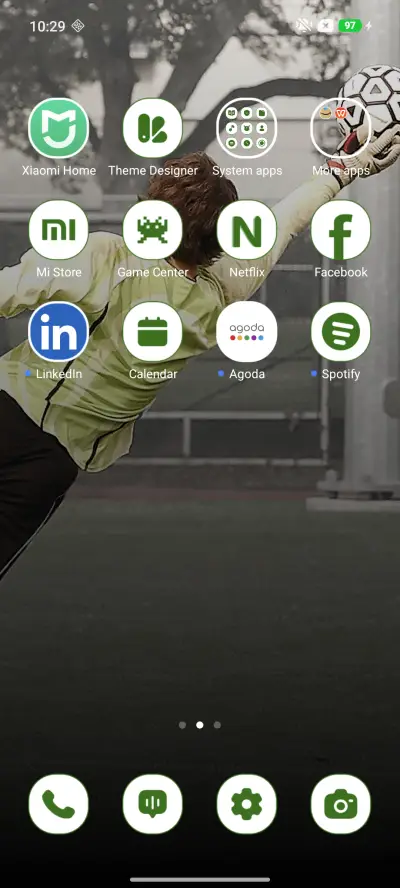Open Facebook
Screen dimensions: 400x888
point(341,230)
